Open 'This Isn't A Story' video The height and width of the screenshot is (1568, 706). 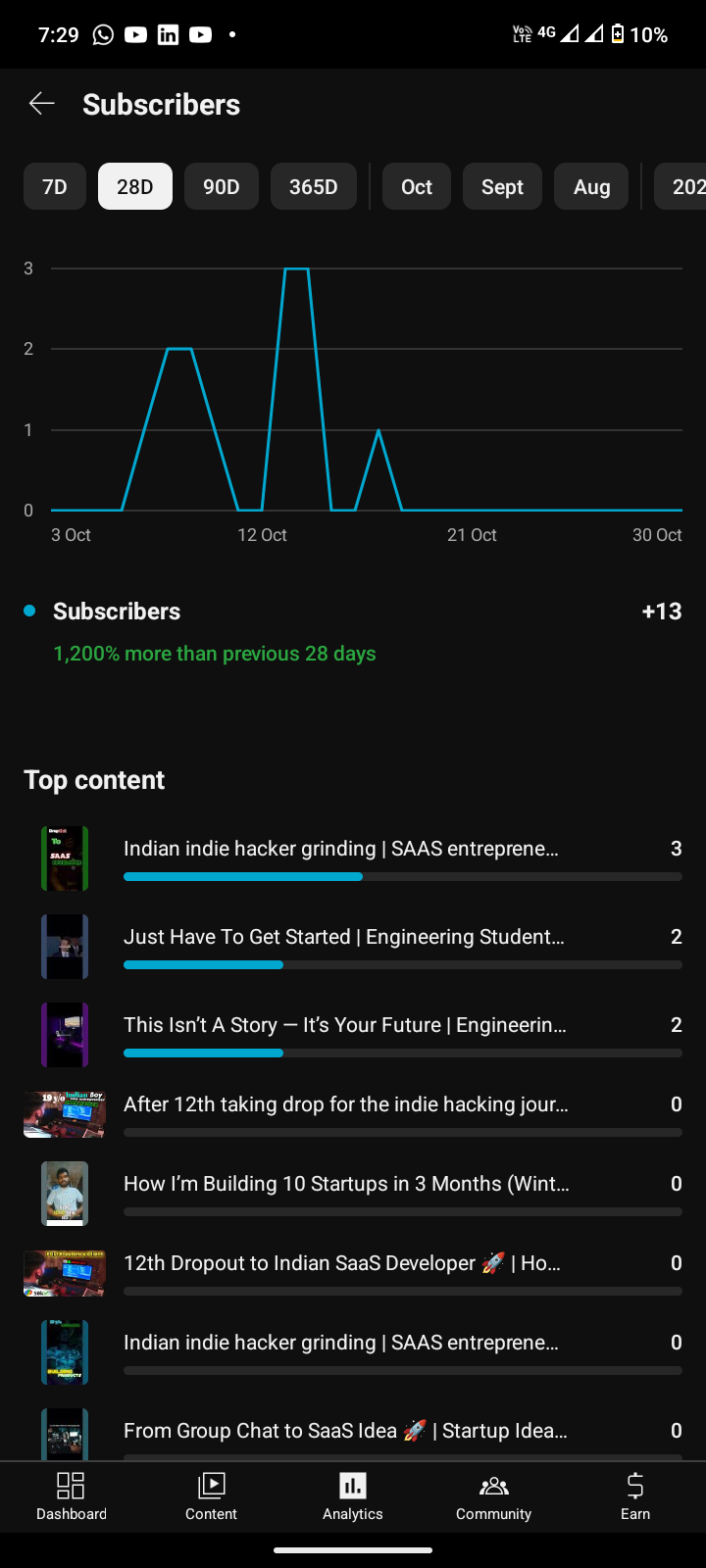(x=344, y=1026)
